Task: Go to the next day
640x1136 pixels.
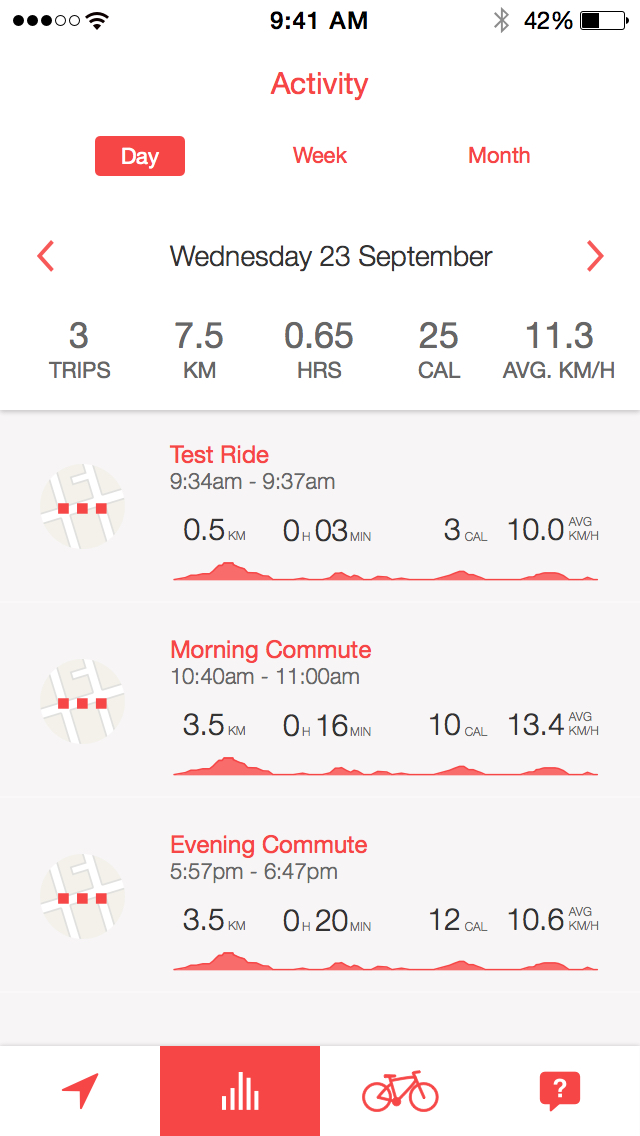Action: tap(595, 257)
